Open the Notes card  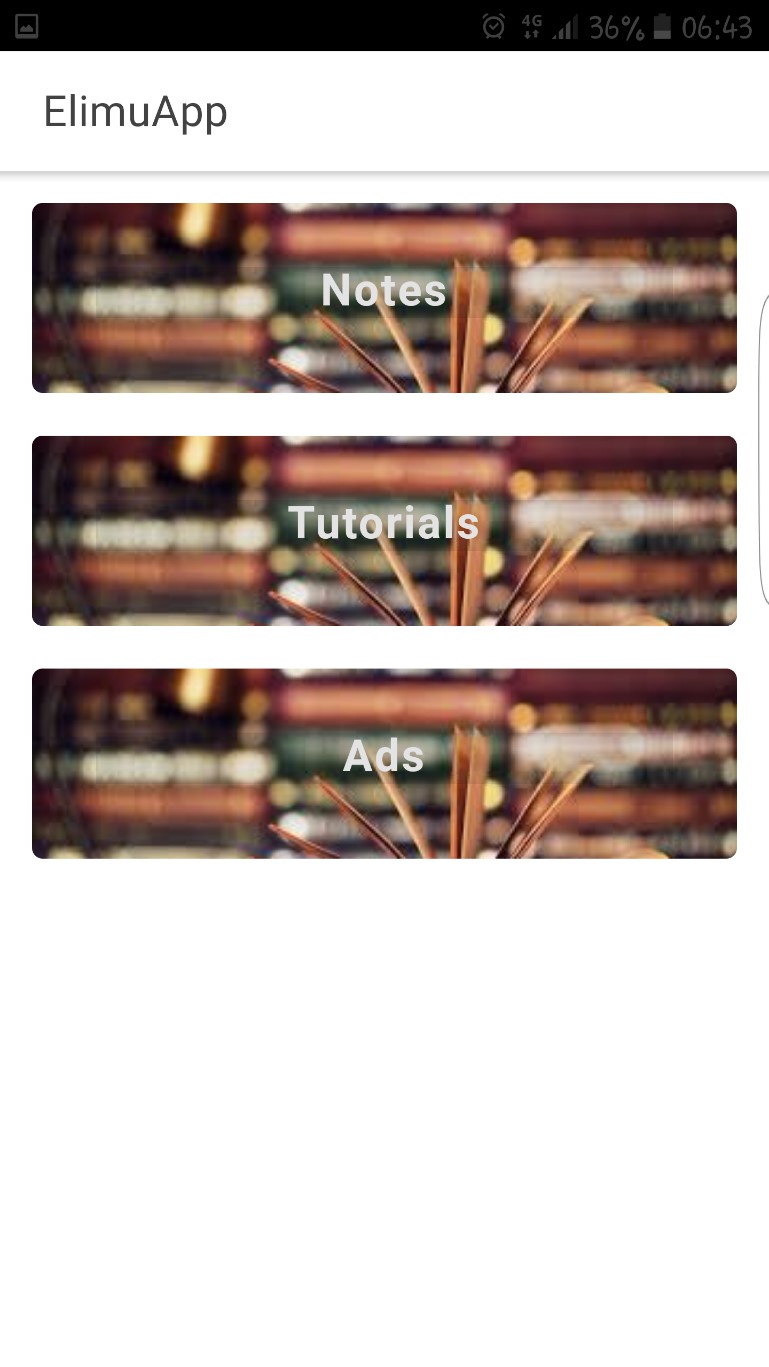[x=384, y=297]
